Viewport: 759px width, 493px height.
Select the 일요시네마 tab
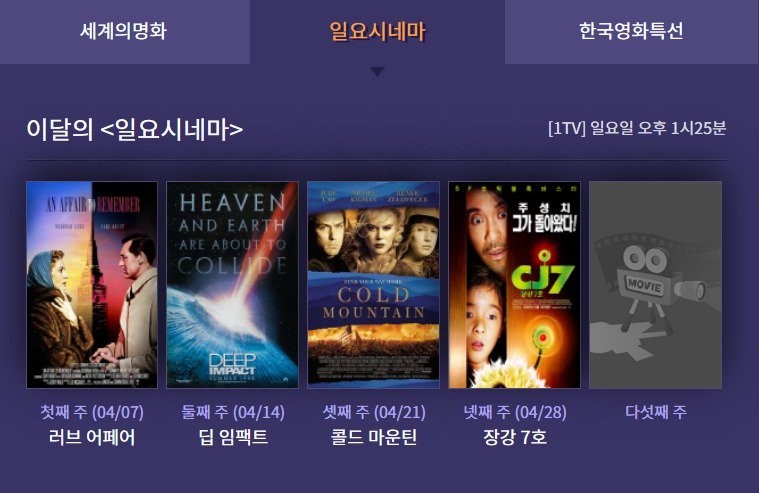pyautogui.click(x=377, y=32)
